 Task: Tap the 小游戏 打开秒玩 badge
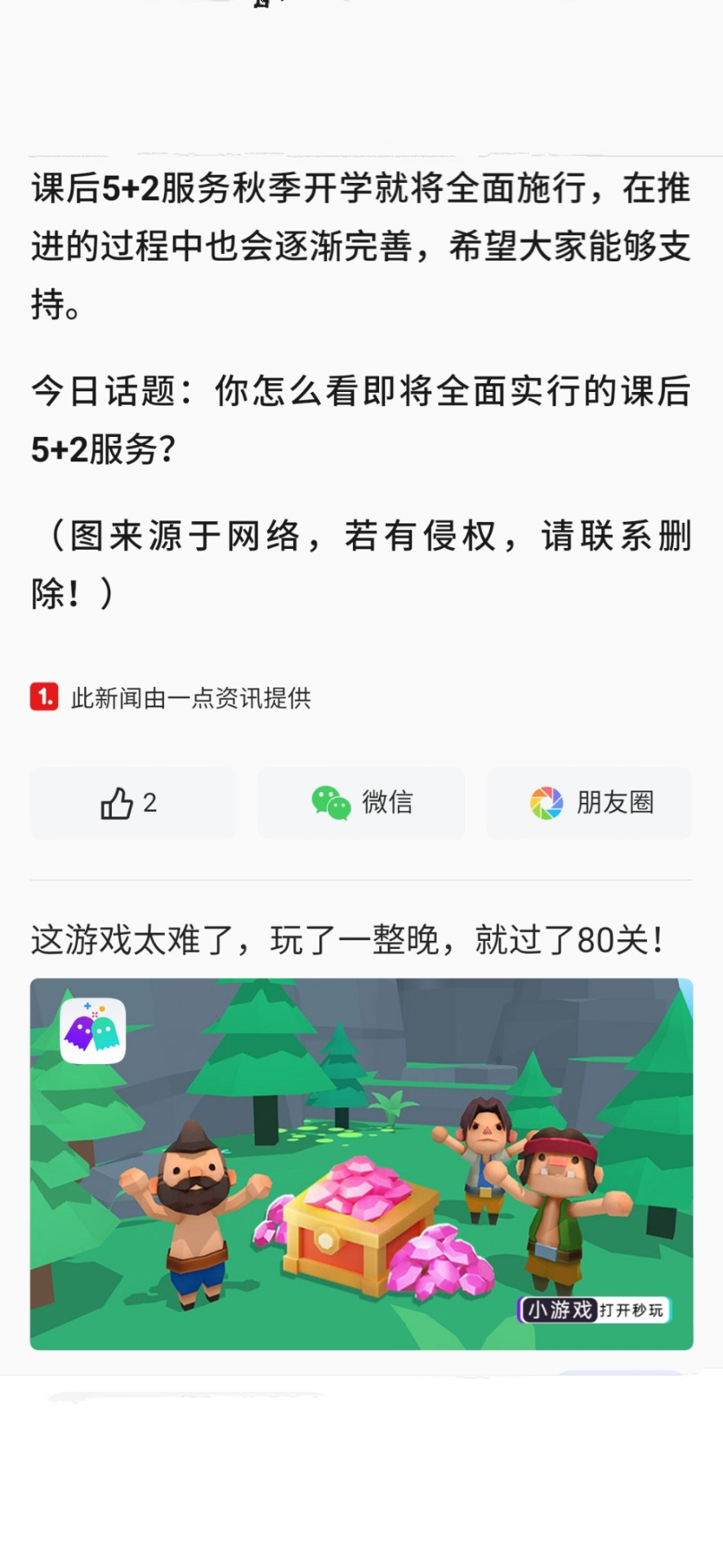pyautogui.click(x=594, y=1310)
